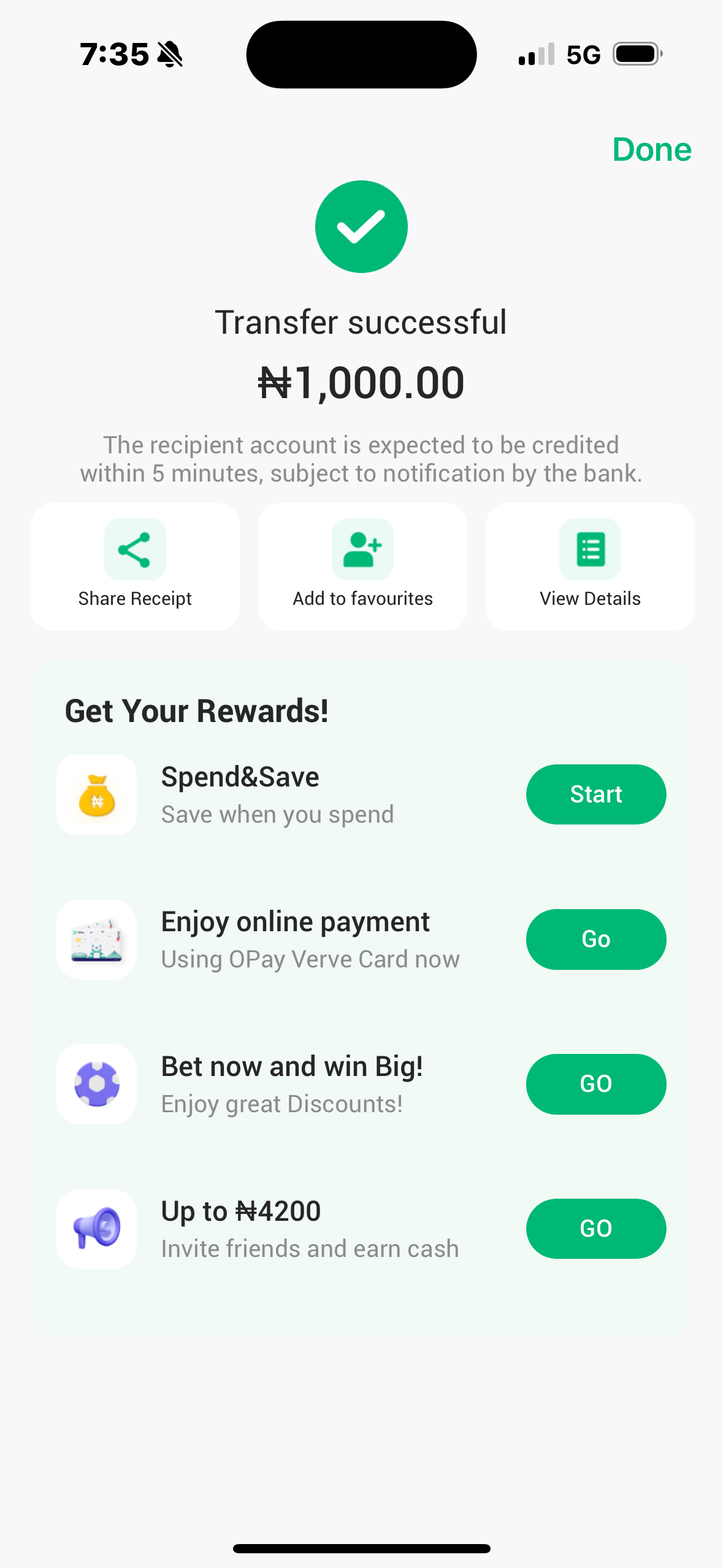Tap Go for Enjoy online payment
Screen dimensions: 723x1568
point(595,939)
